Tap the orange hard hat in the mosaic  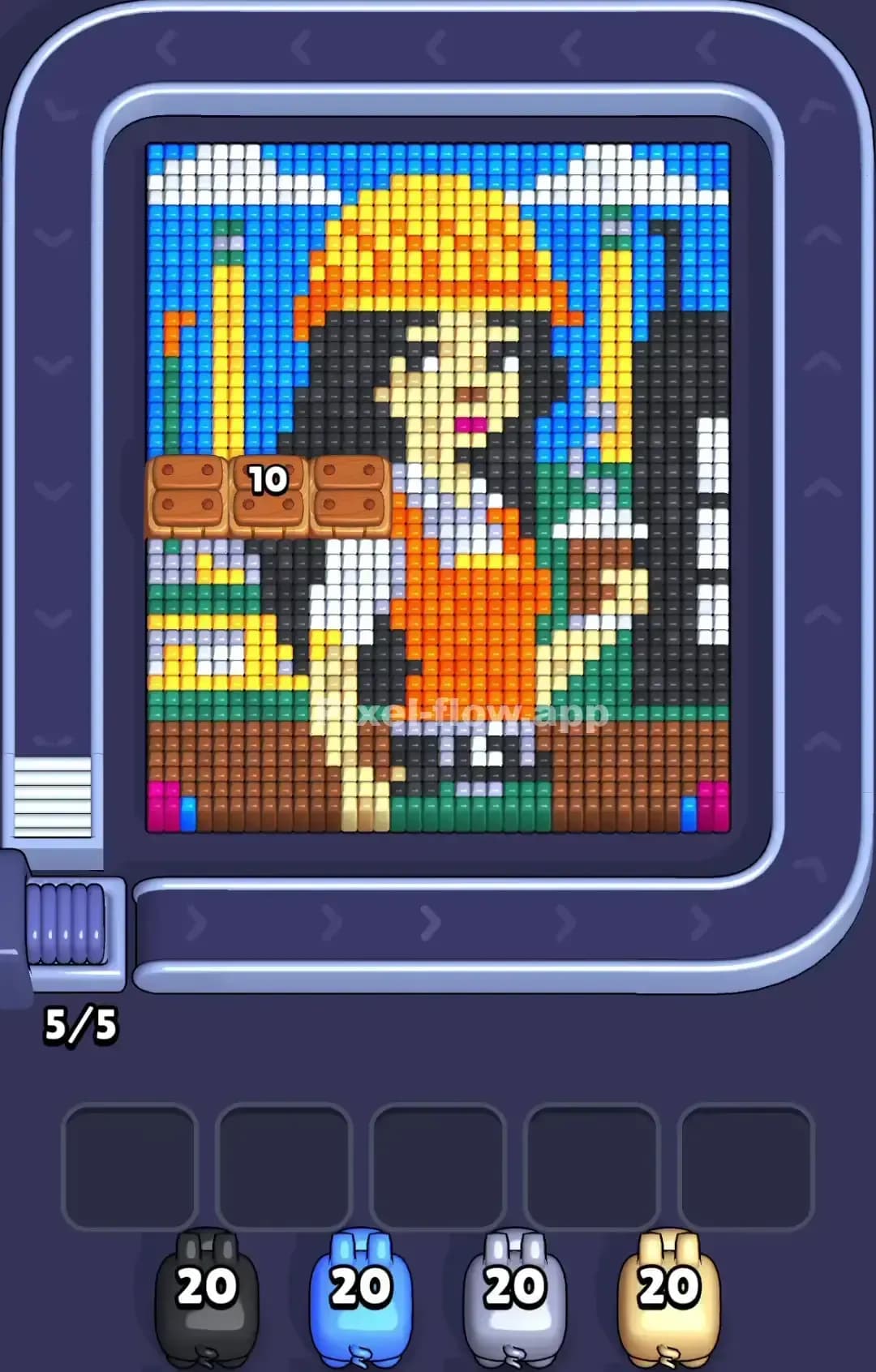438,243
